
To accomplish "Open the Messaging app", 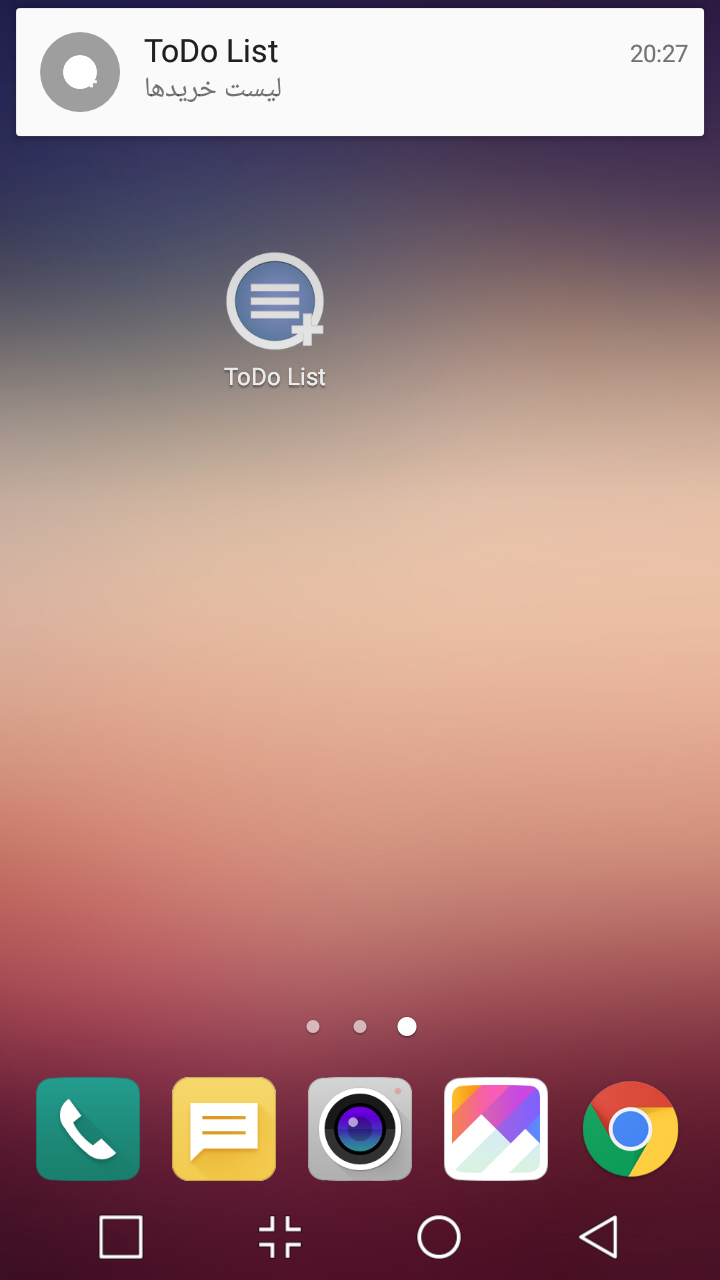I will coord(224,1129).
